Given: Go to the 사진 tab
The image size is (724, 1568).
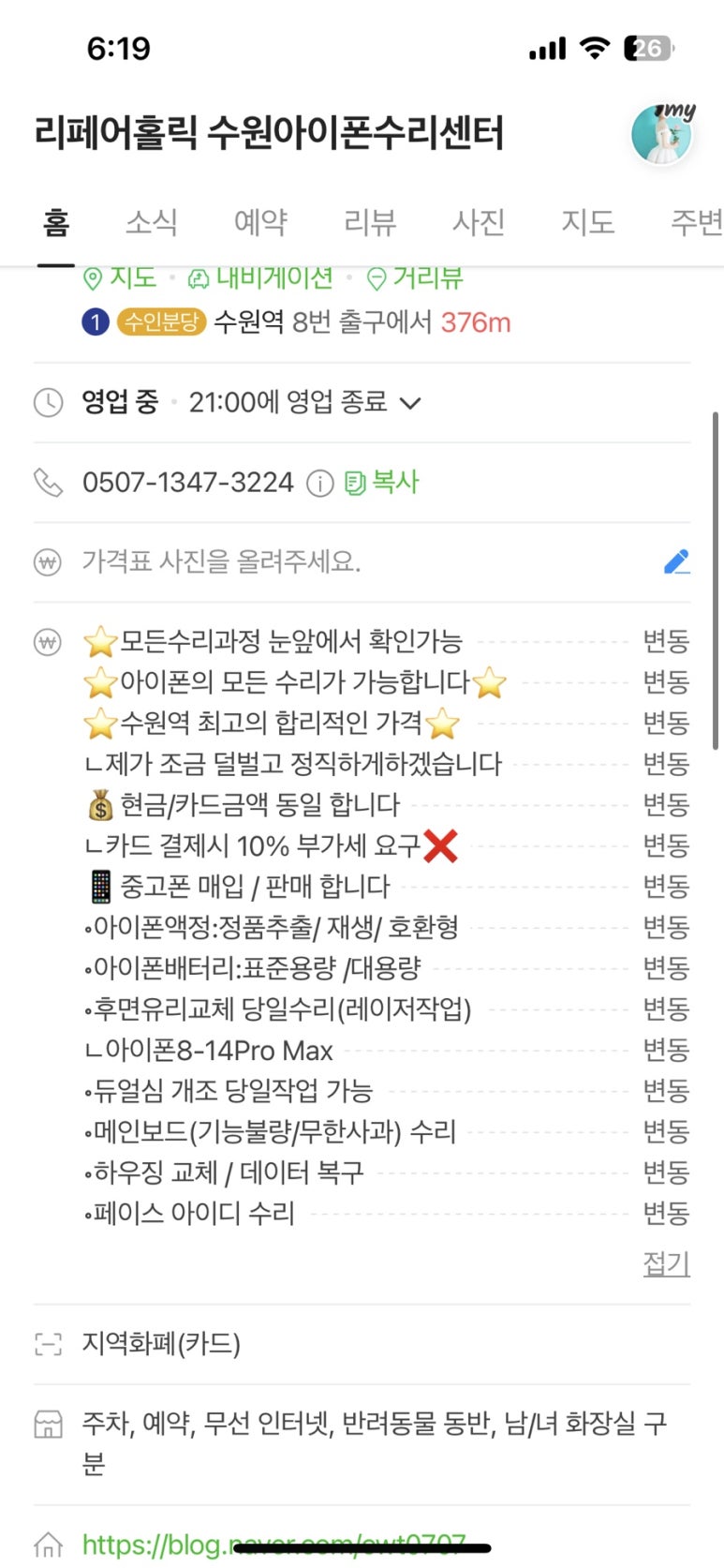Looking at the screenshot, I should (479, 222).
